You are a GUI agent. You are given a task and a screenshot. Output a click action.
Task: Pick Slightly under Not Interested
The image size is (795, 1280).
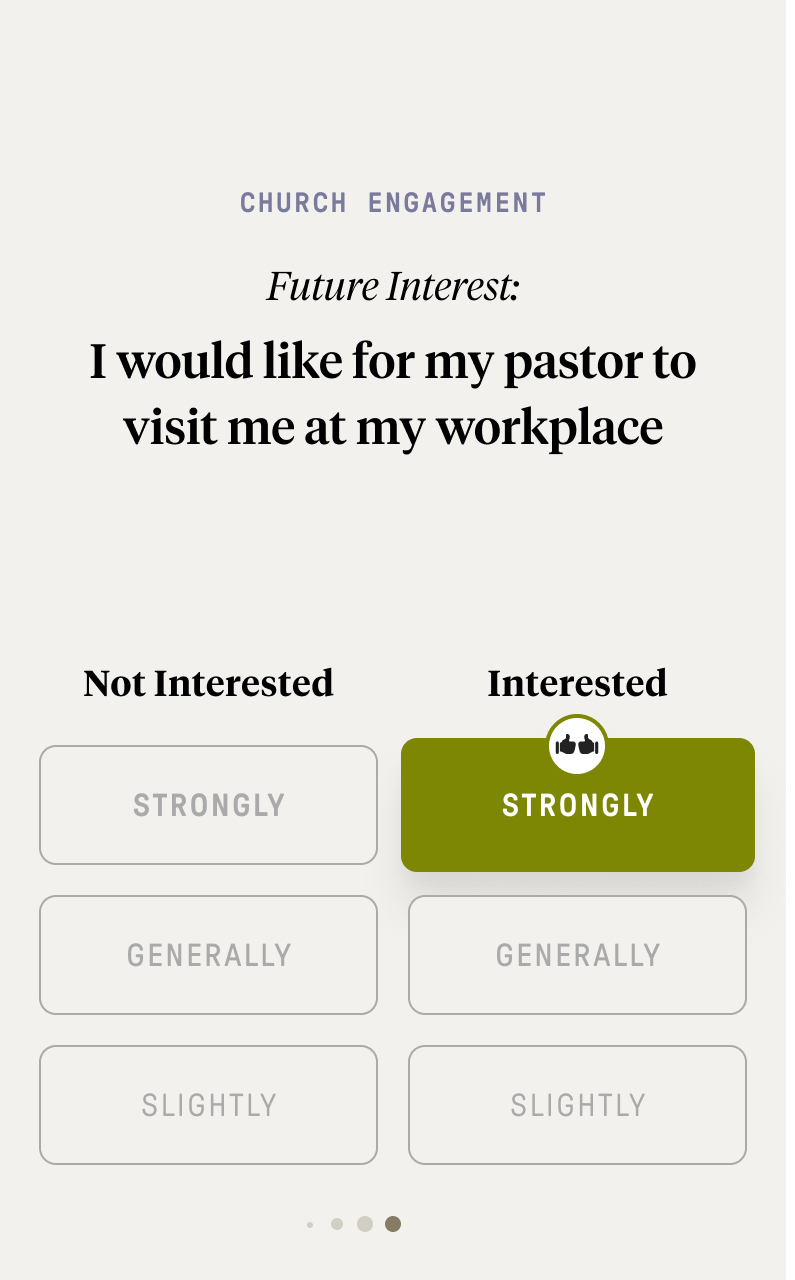pos(208,1105)
